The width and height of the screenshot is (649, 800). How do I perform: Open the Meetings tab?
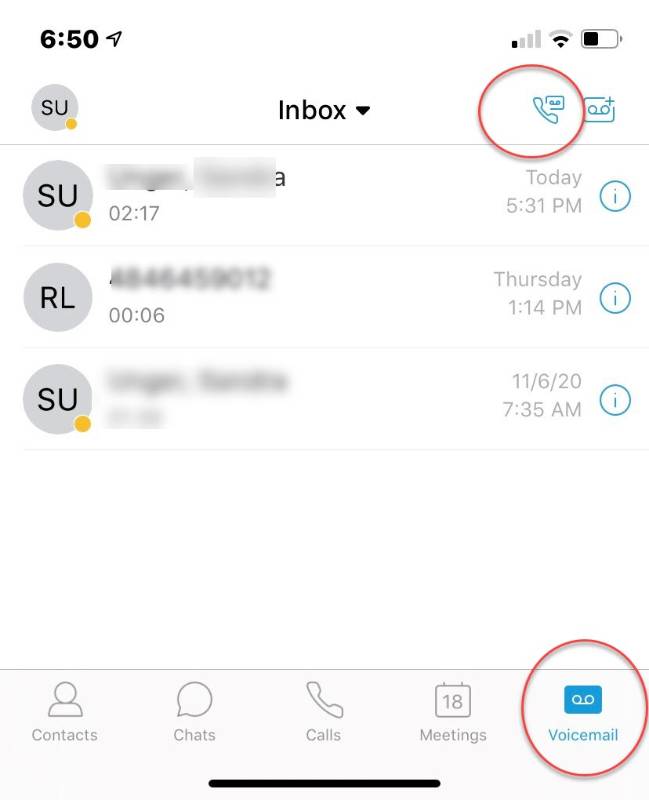tap(453, 713)
